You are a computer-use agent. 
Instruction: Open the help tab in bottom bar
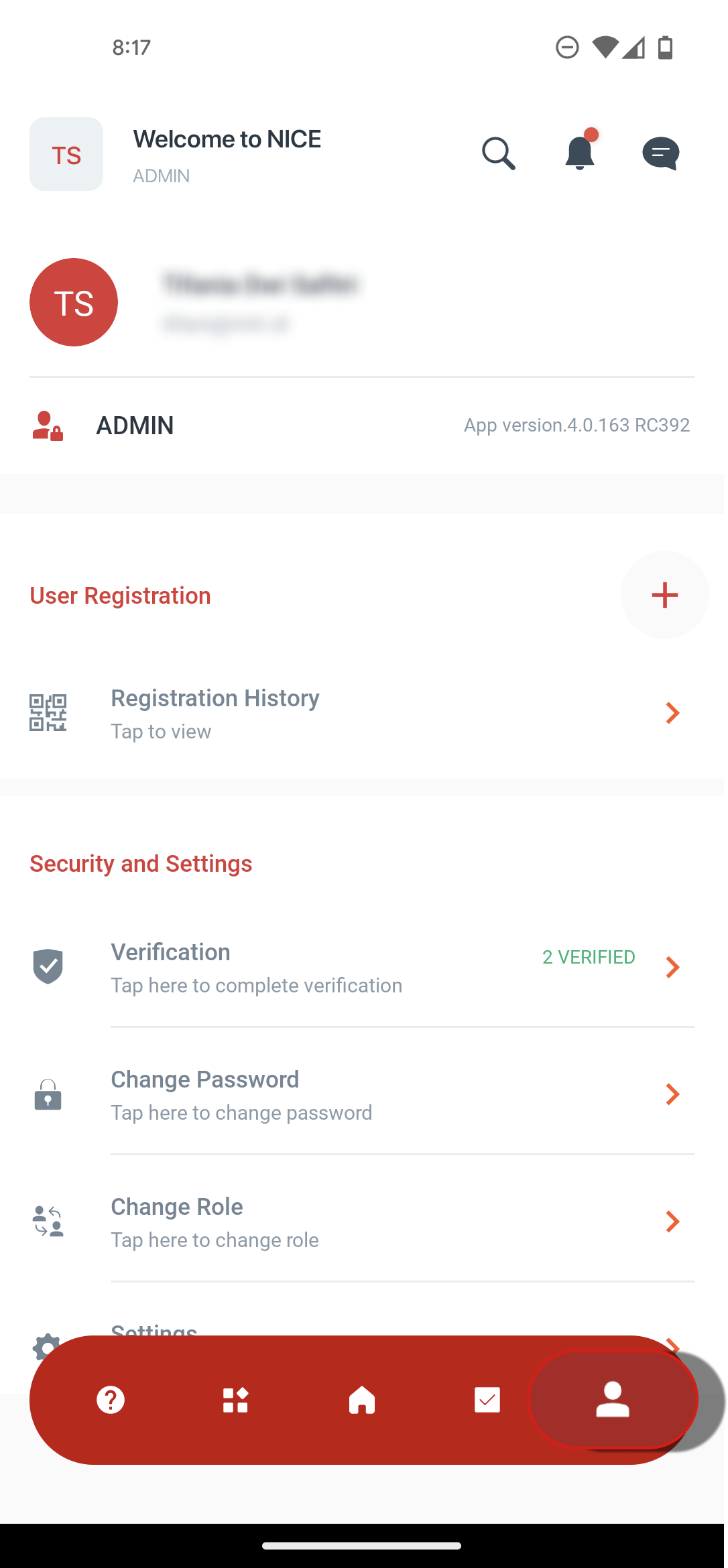click(111, 1400)
